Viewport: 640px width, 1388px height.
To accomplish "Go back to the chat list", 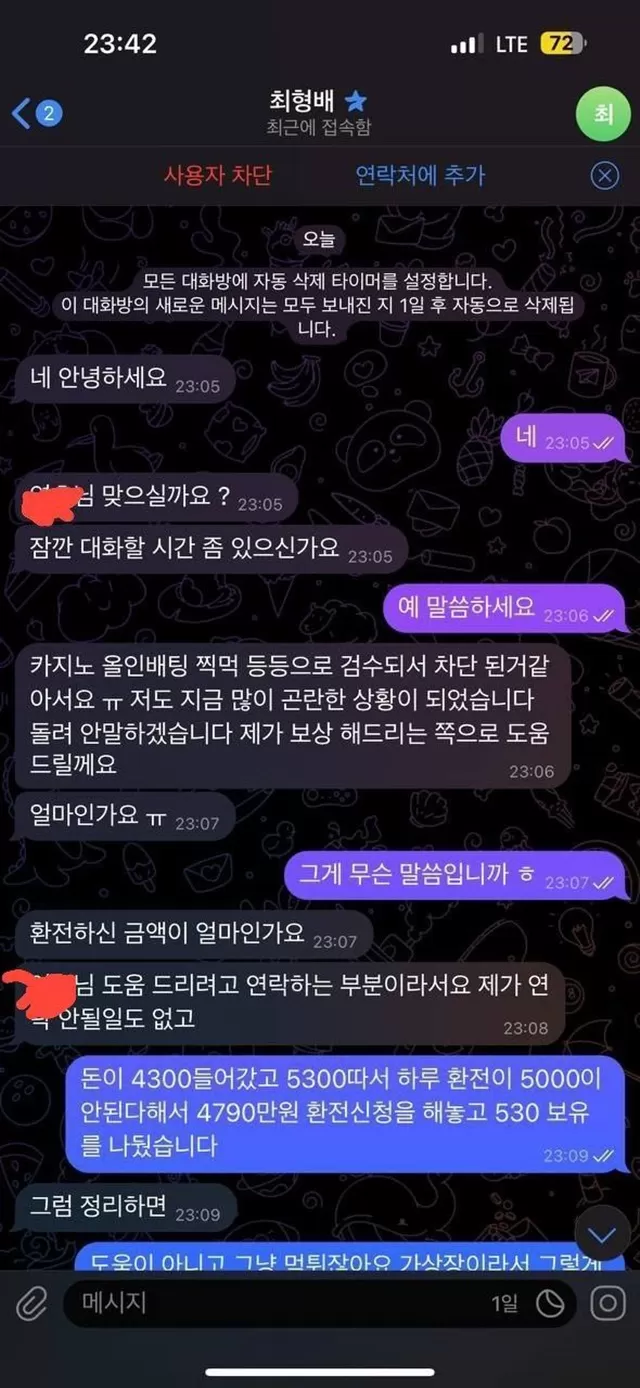I will click(x=36, y=113).
